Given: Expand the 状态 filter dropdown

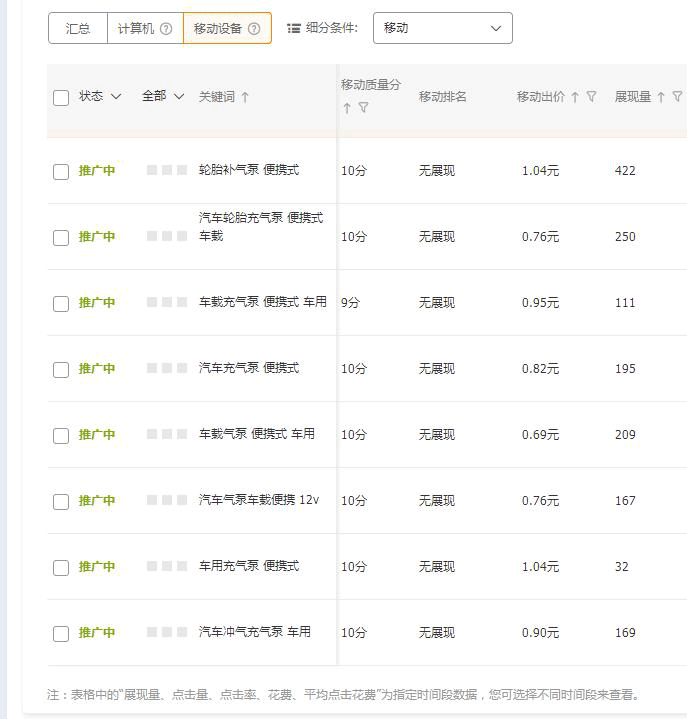Looking at the screenshot, I should [x=100, y=96].
